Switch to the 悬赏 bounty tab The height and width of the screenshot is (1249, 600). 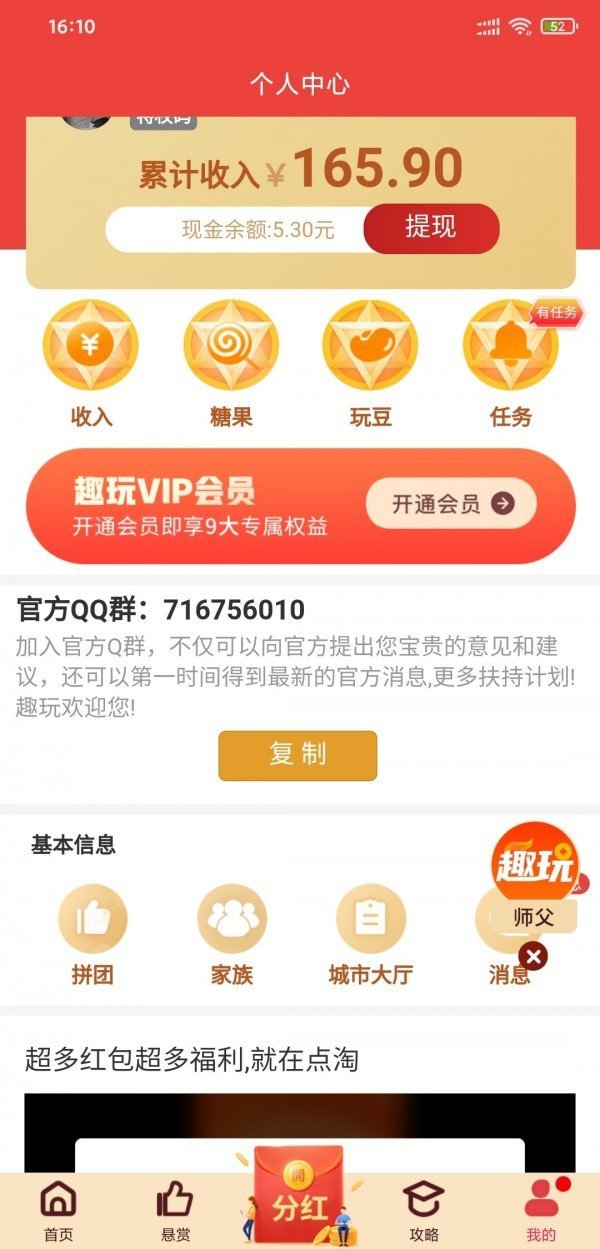click(x=175, y=1209)
